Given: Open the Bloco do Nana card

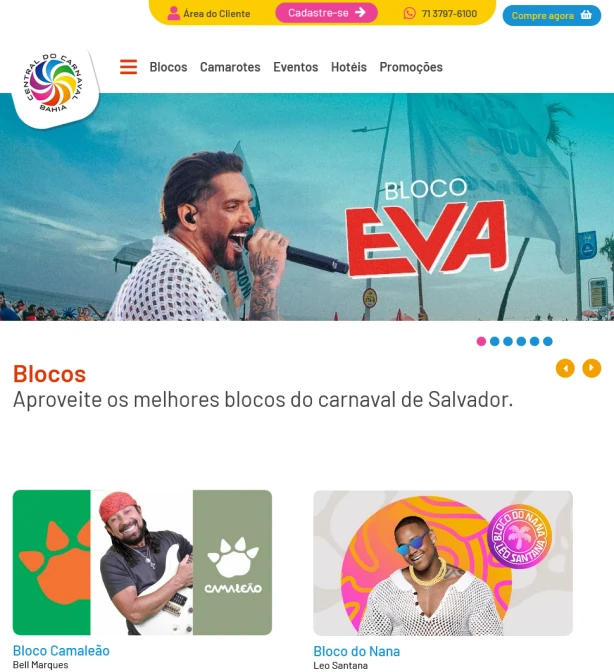Looking at the screenshot, I should (442, 562).
